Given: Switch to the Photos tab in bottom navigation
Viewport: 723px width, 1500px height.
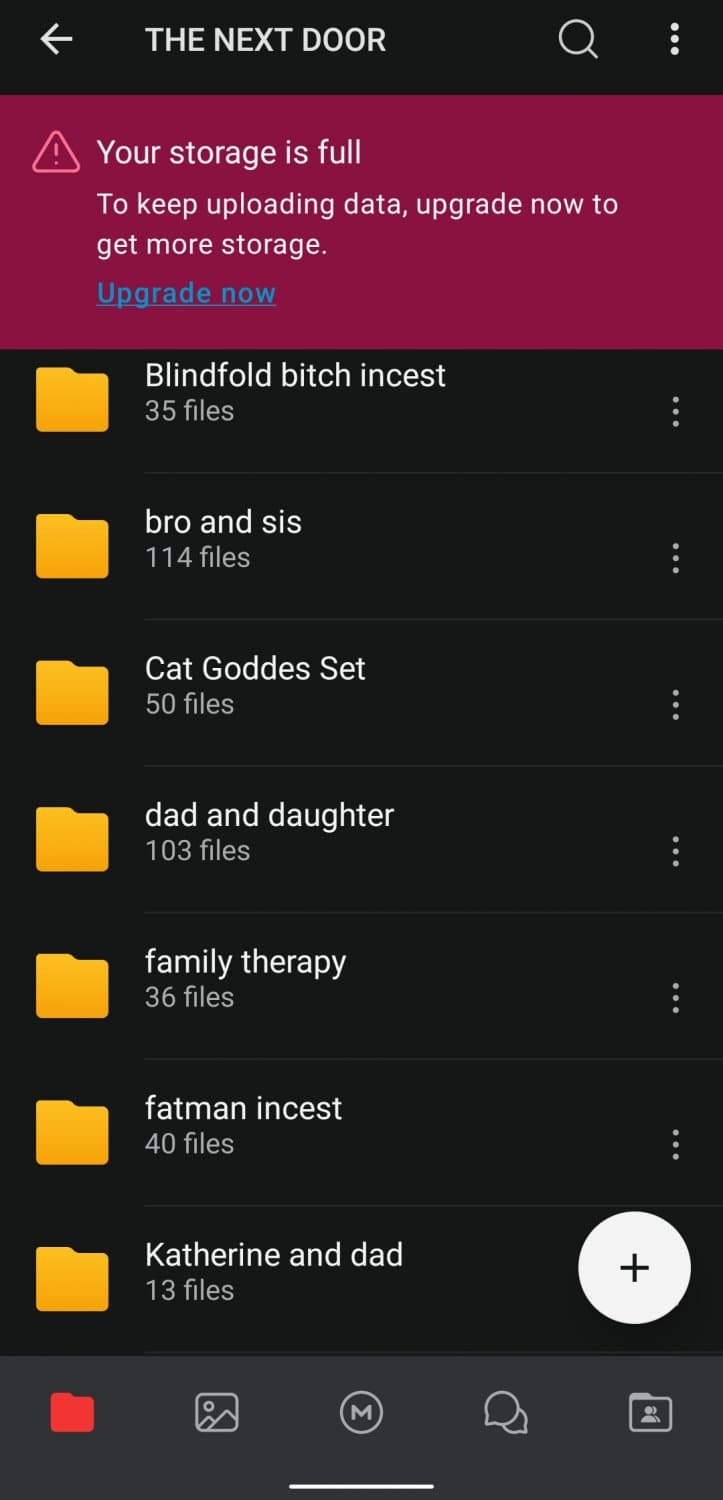Looking at the screenshot, I should click(216, 1412).
